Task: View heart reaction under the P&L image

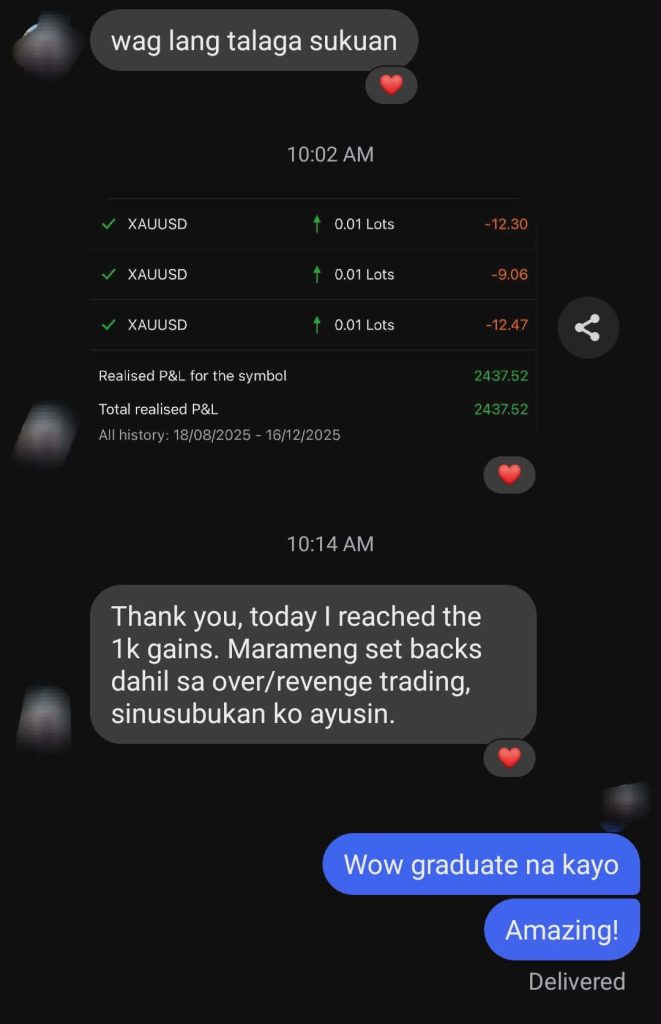Action: point(509,474)
